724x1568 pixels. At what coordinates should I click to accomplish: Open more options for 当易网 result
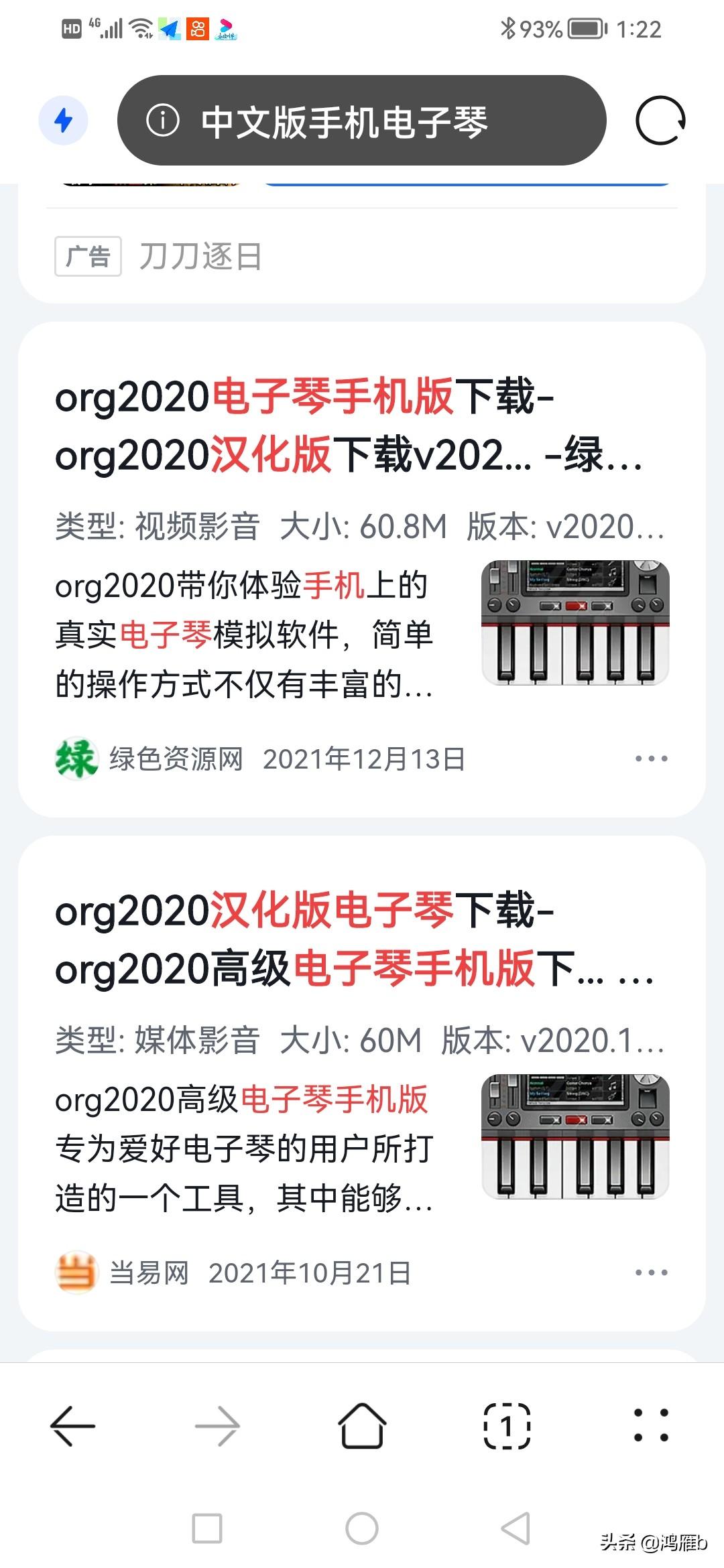click(651, 1272)
